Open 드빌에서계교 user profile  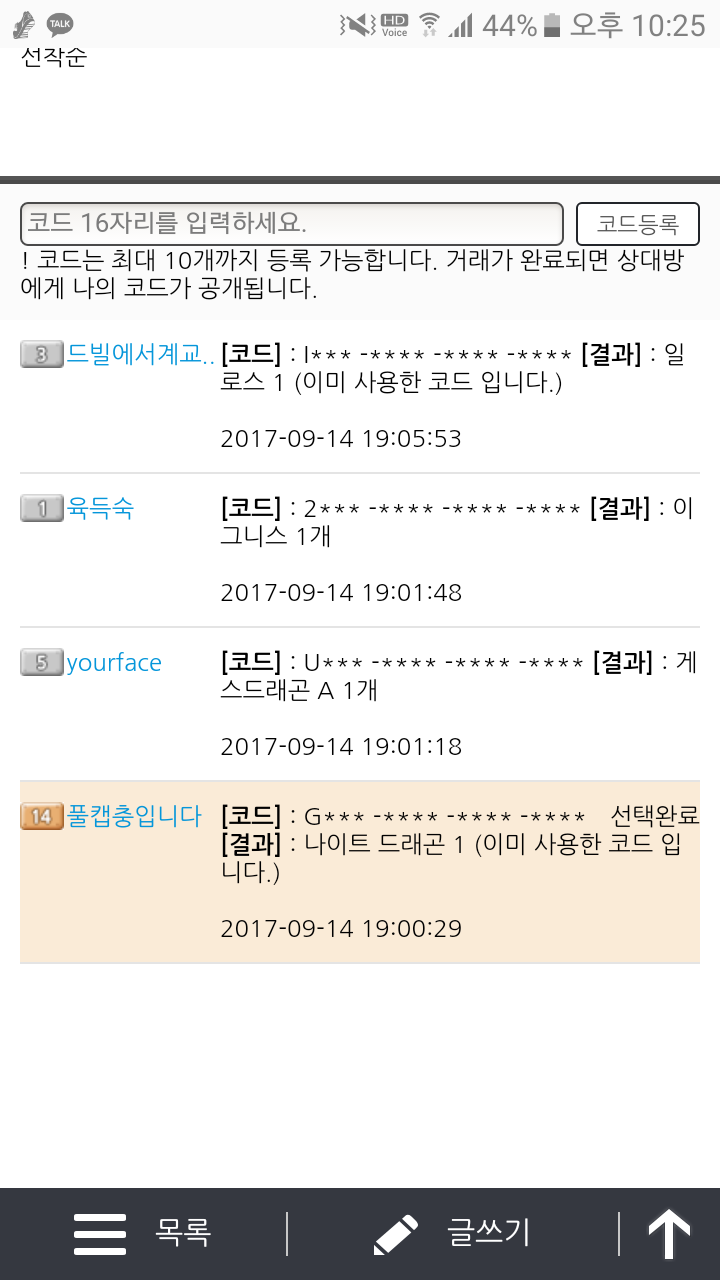(x=140, y=354)
